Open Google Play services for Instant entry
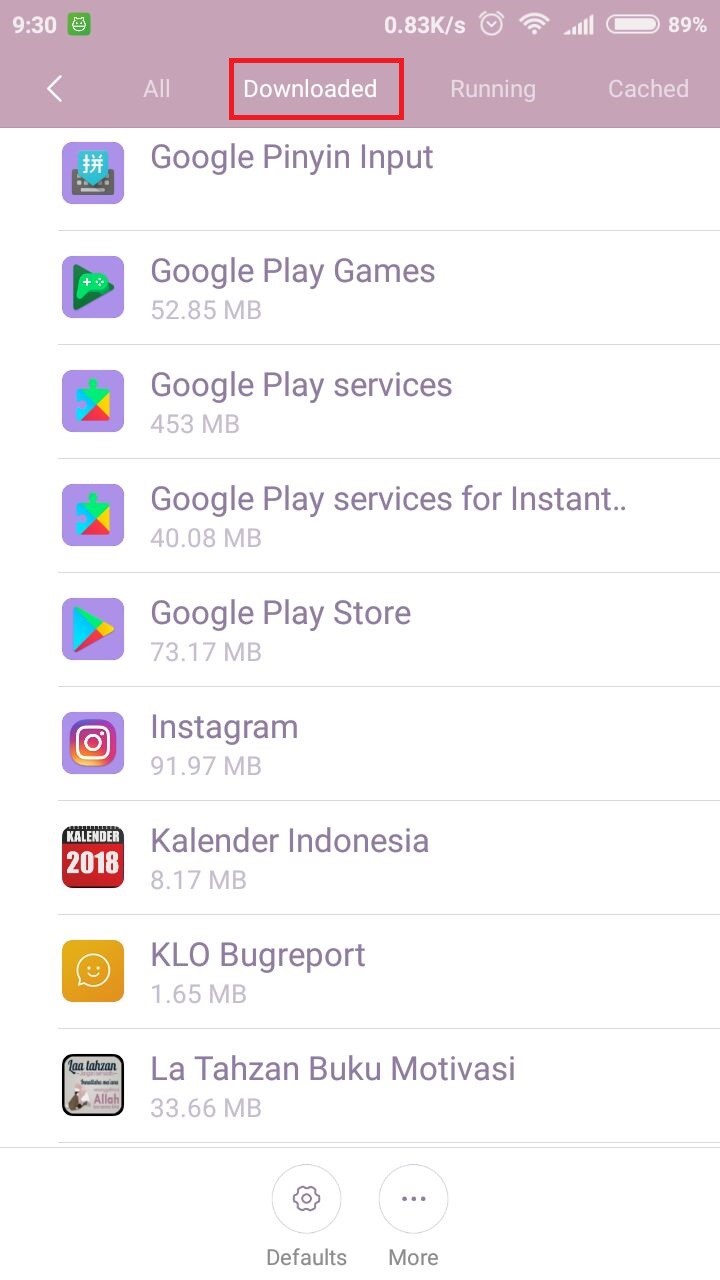The height and width of the screenshot is (1280, 720). (360, 516)
